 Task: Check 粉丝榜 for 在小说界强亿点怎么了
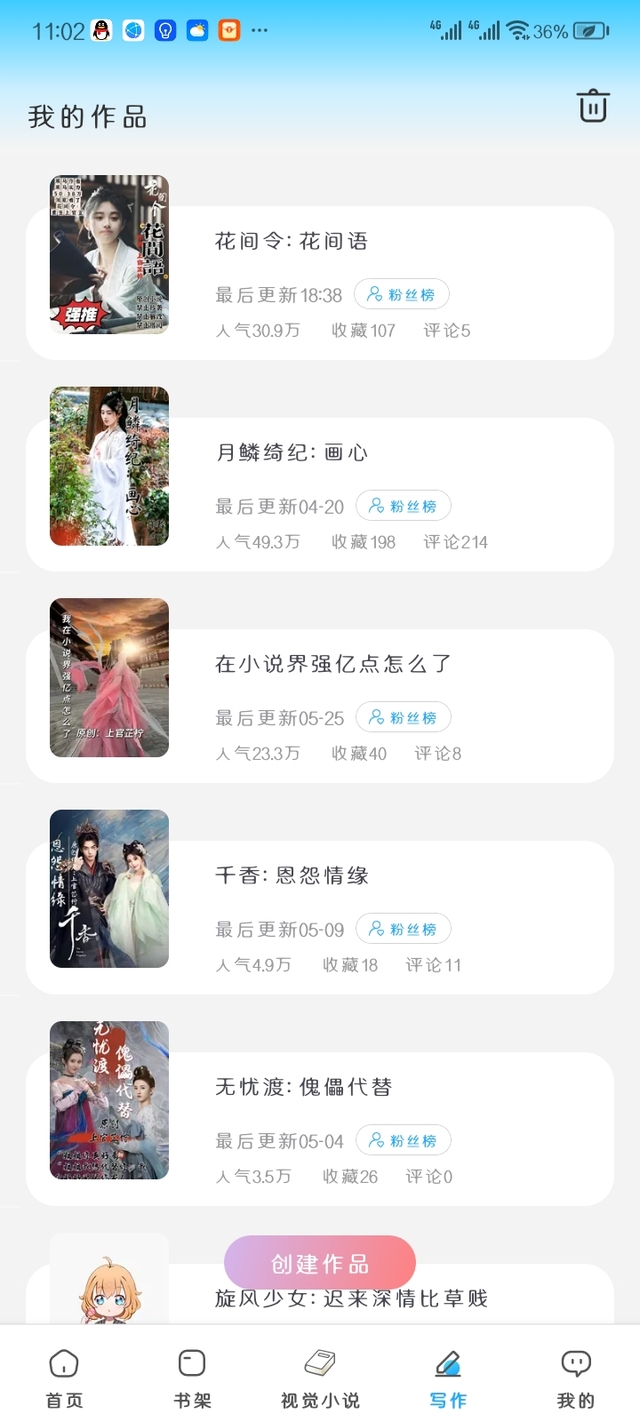(x=404, y=718)
